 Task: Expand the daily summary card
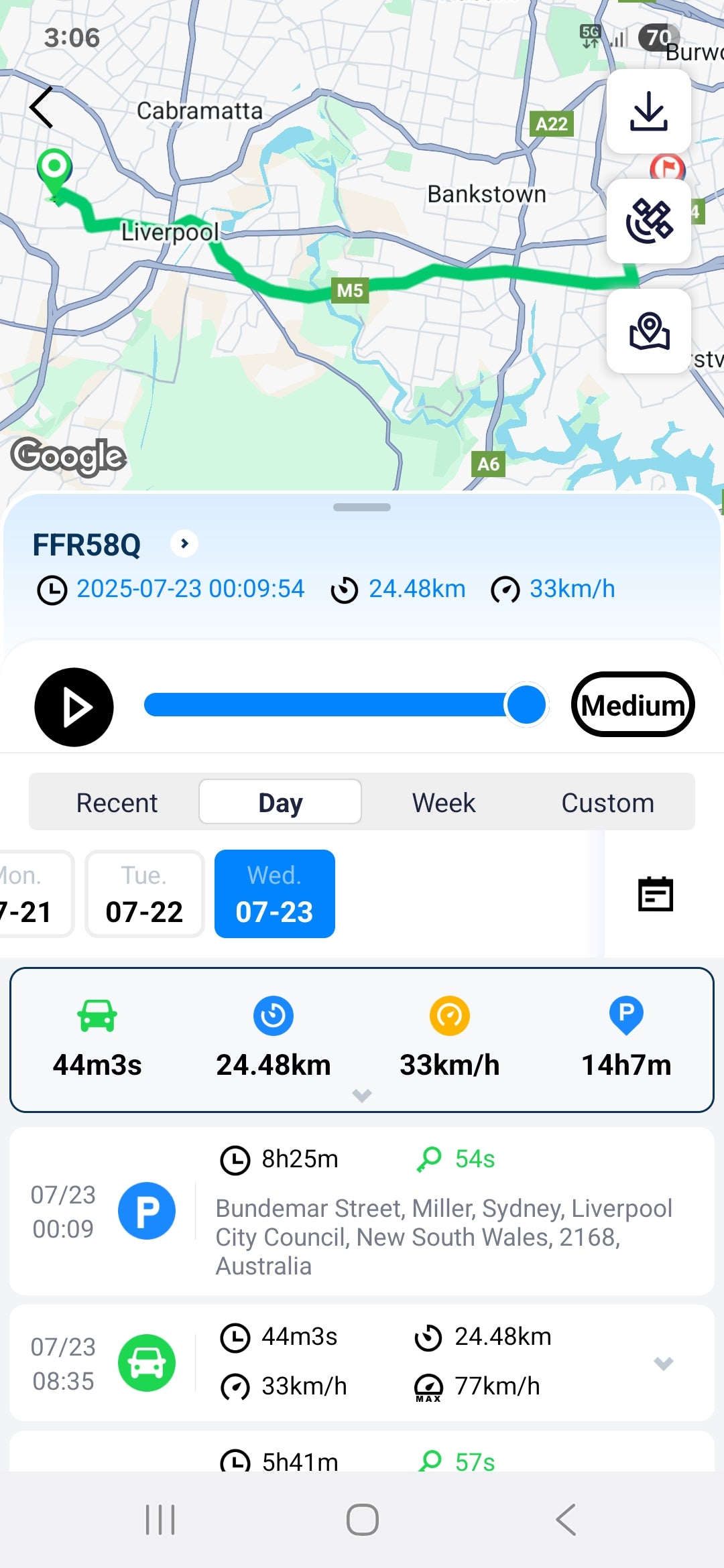coord(362,1096)
